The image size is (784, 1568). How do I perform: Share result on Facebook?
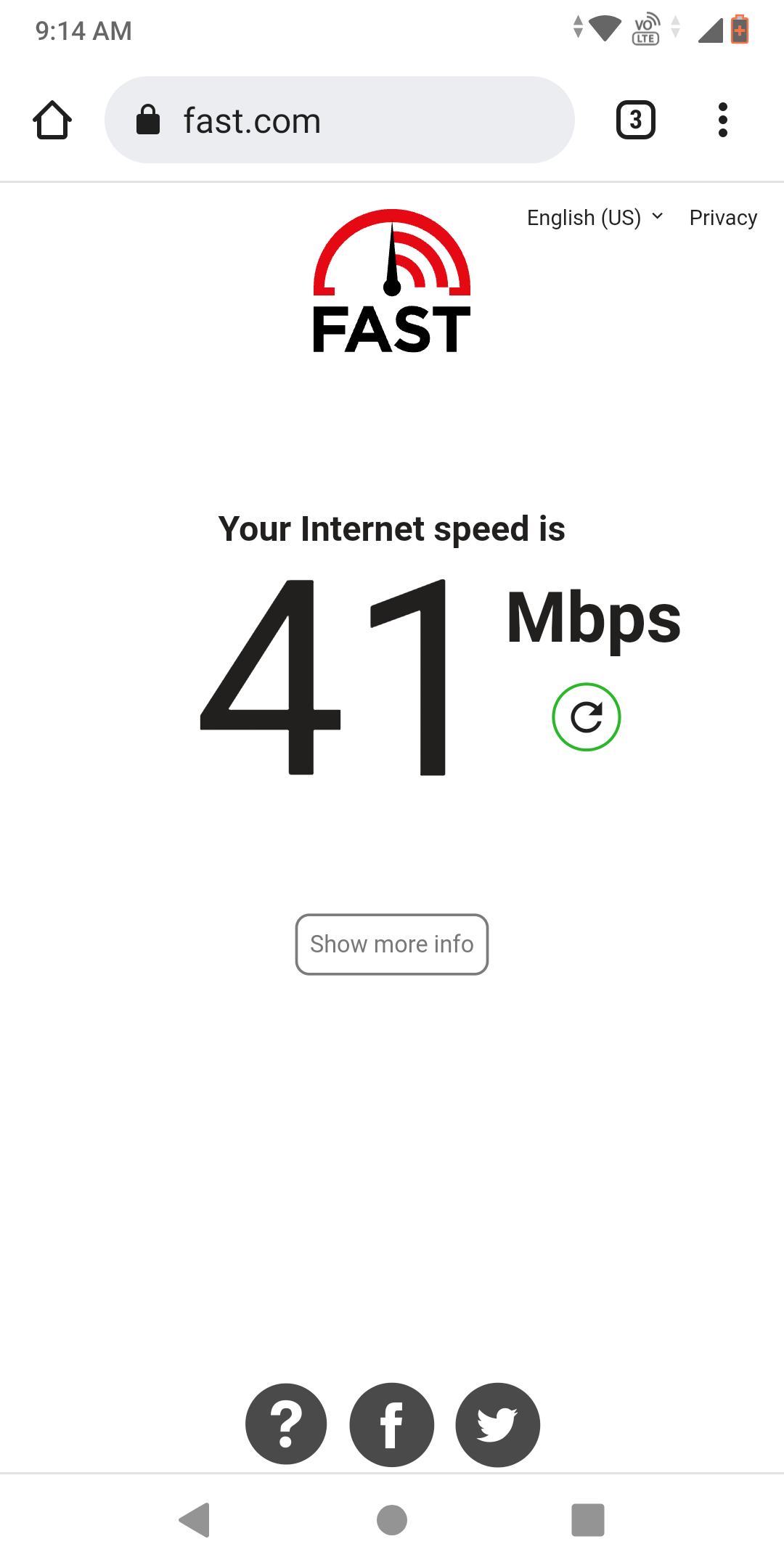(x=391, y=1424)
